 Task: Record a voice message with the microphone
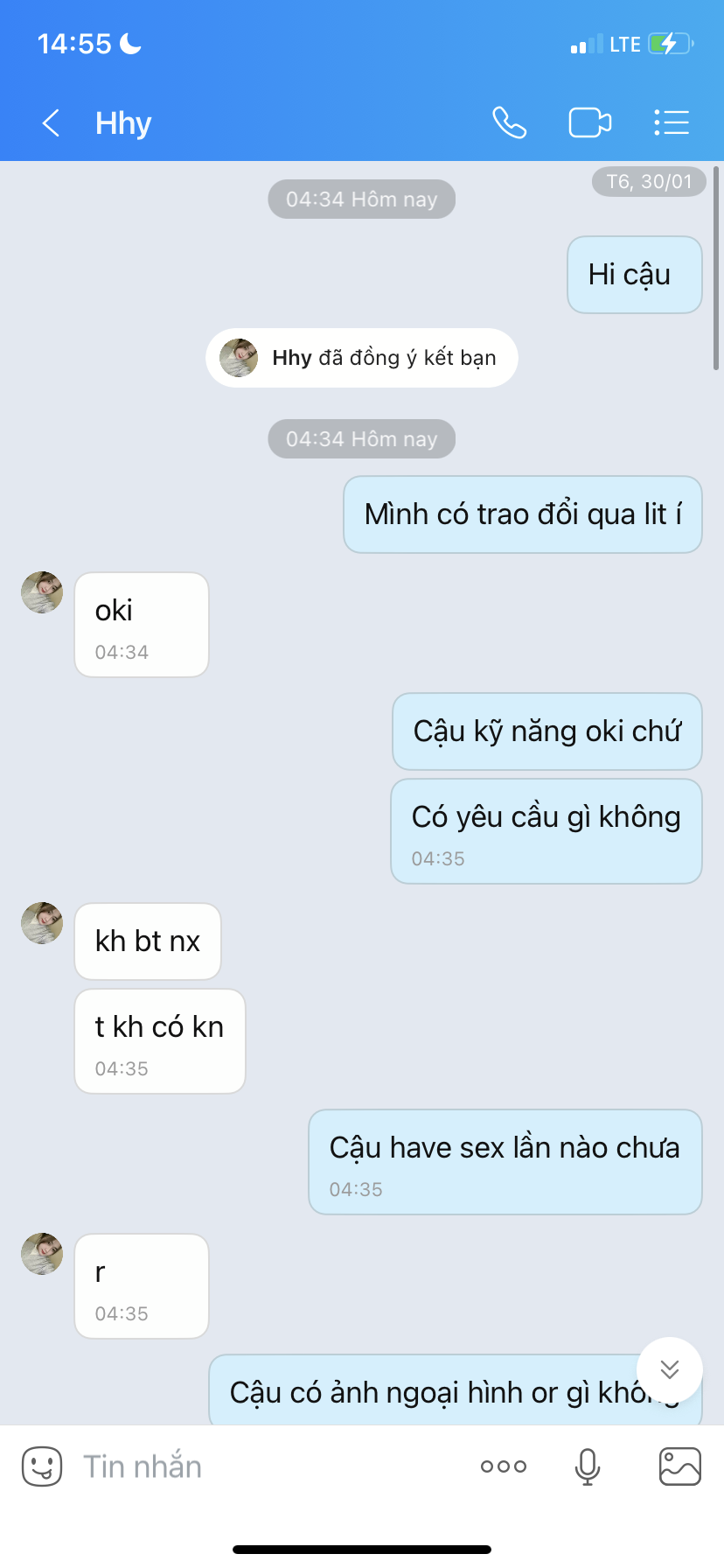[x=588, y=1466]
